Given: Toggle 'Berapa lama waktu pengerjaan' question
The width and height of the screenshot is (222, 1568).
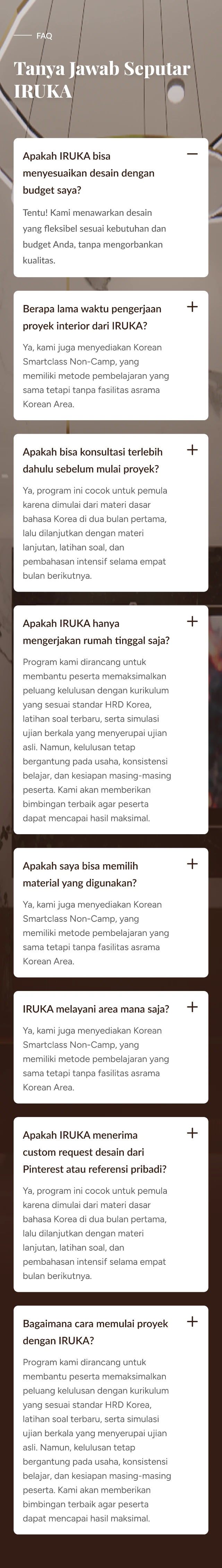Looking at the screenshot, I should point(192,307).
